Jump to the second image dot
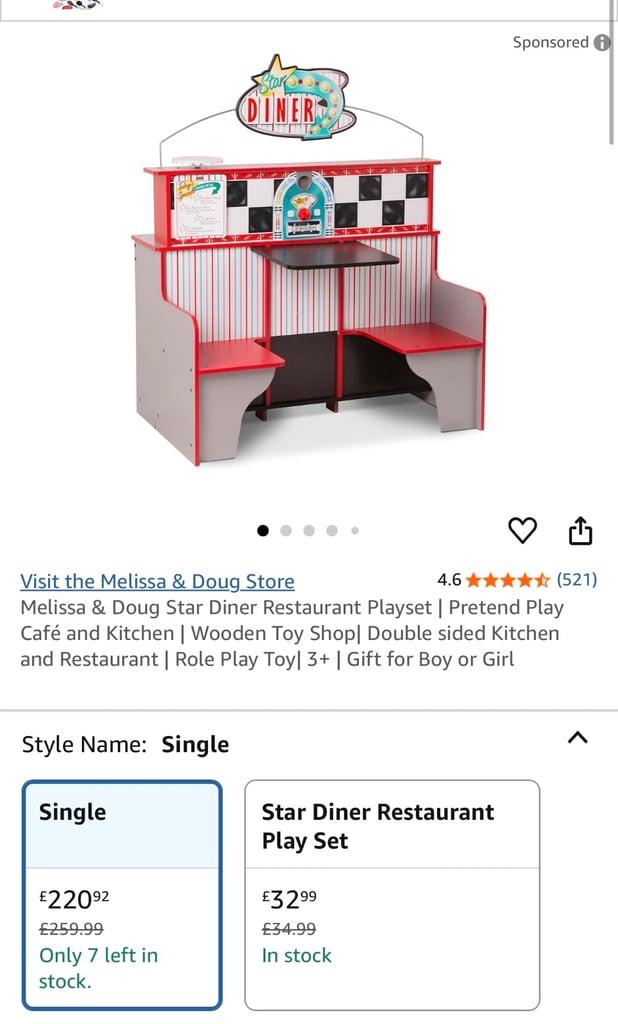This screenshot has height=1024, width=618. (x=285, y=530)
